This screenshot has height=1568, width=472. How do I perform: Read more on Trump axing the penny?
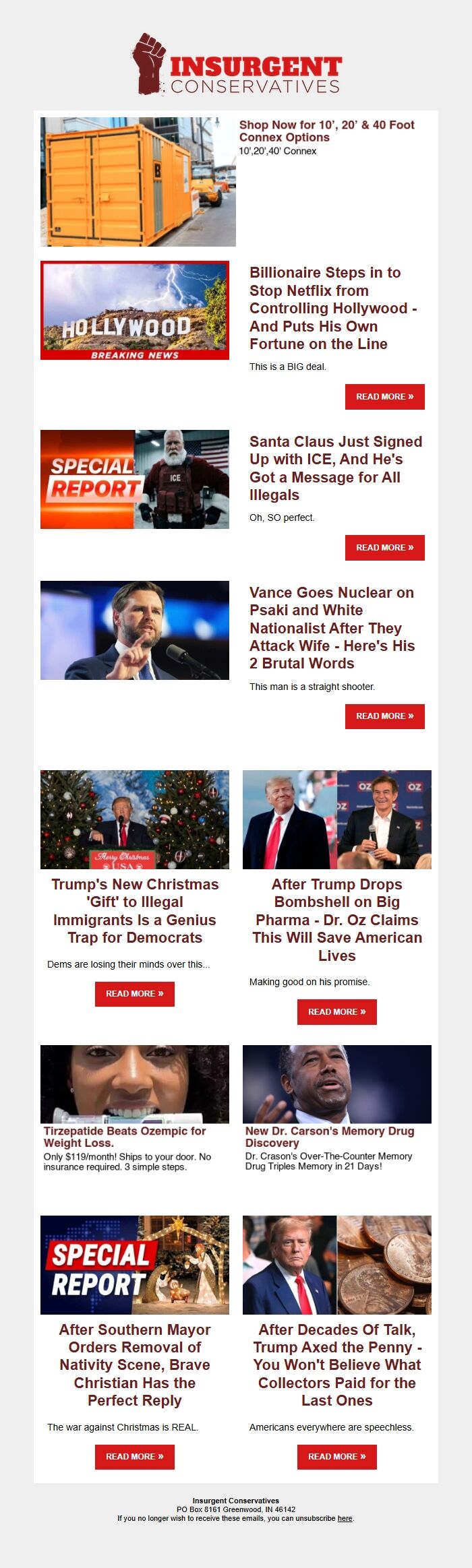336,1457
